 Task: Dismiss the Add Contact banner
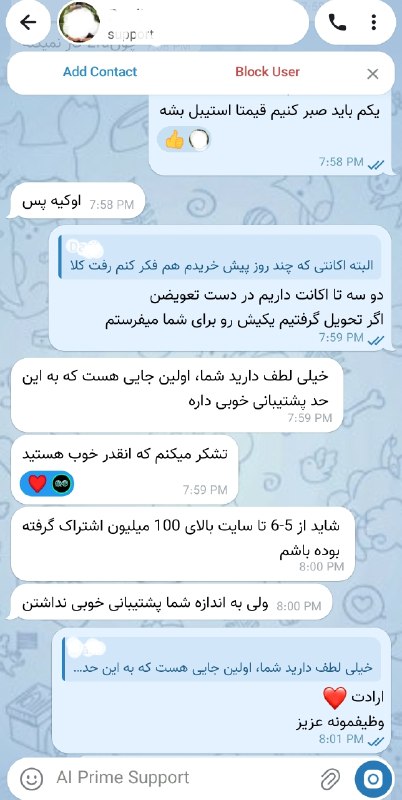pyautogui.click(x=372, y=74)
